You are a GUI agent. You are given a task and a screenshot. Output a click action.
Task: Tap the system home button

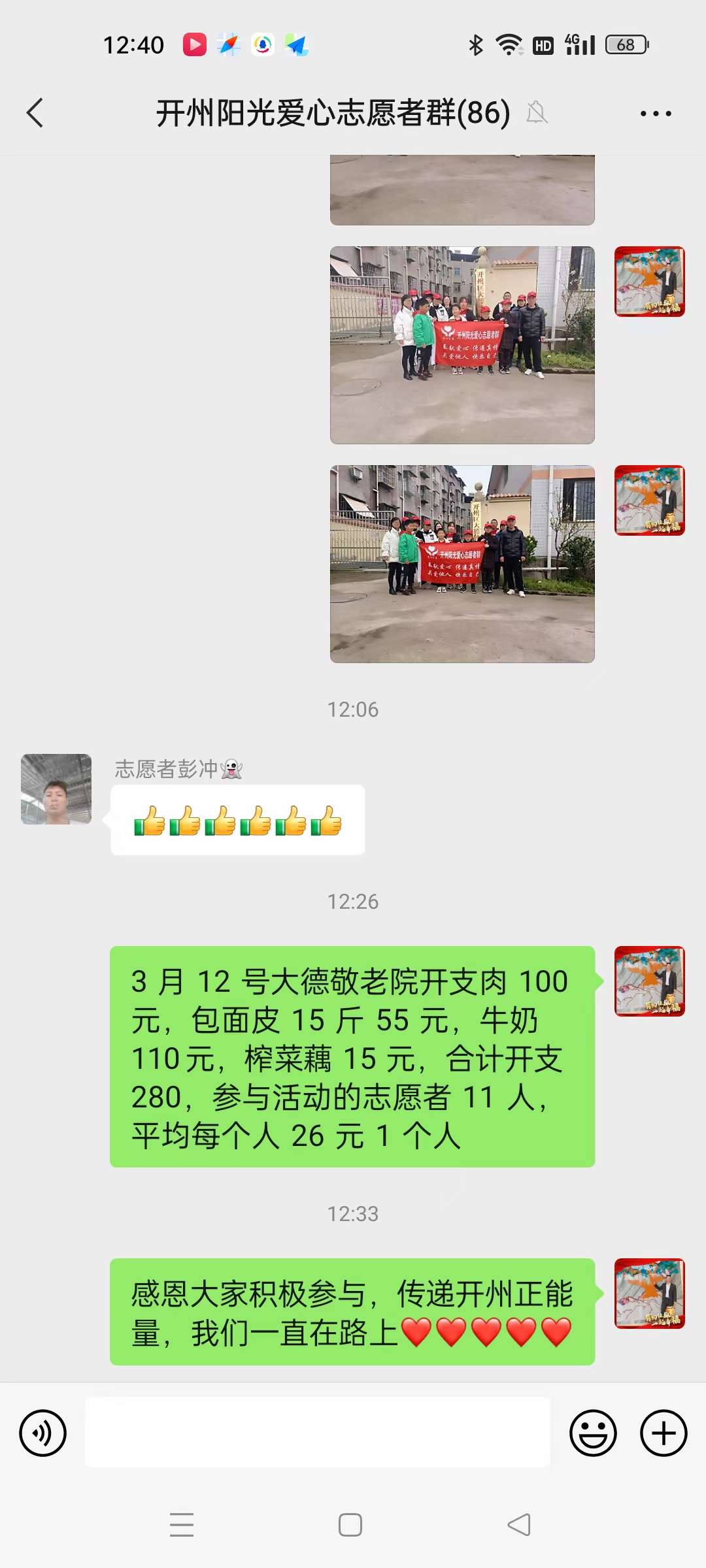[x=350, y=1525]
